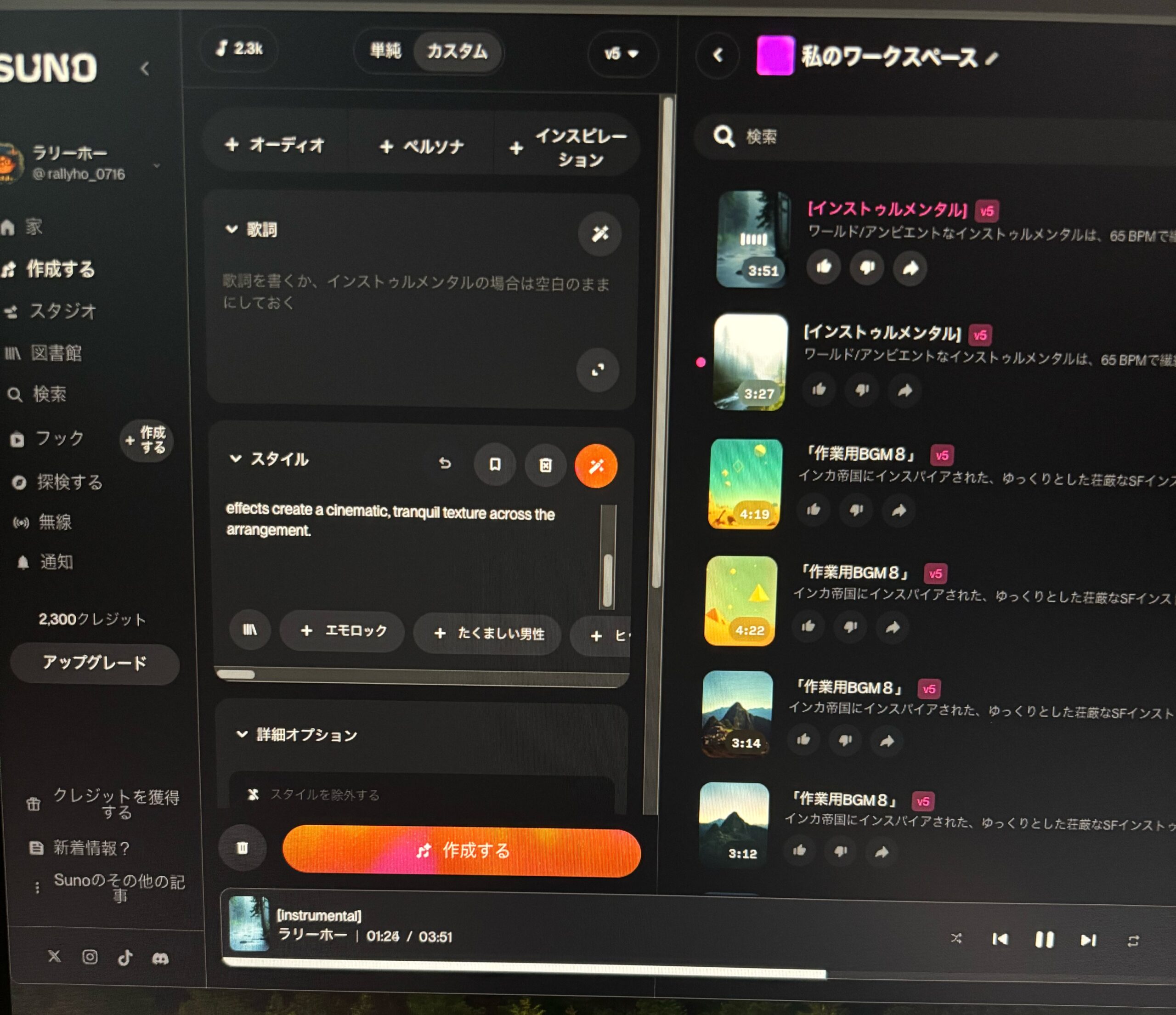
Task: Pause the currently playing track
Action: point(1044,940)
